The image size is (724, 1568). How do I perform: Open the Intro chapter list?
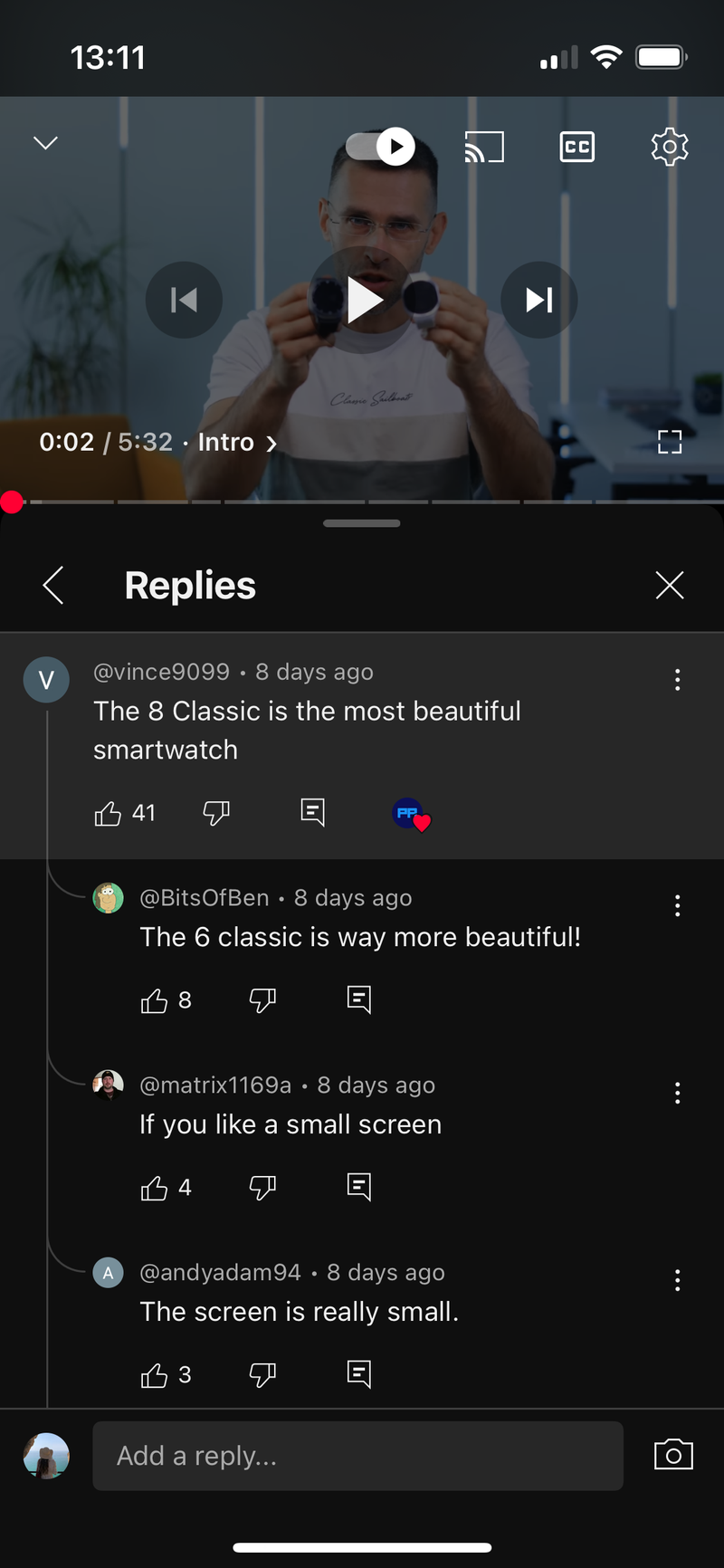click(x=237, y=443)
